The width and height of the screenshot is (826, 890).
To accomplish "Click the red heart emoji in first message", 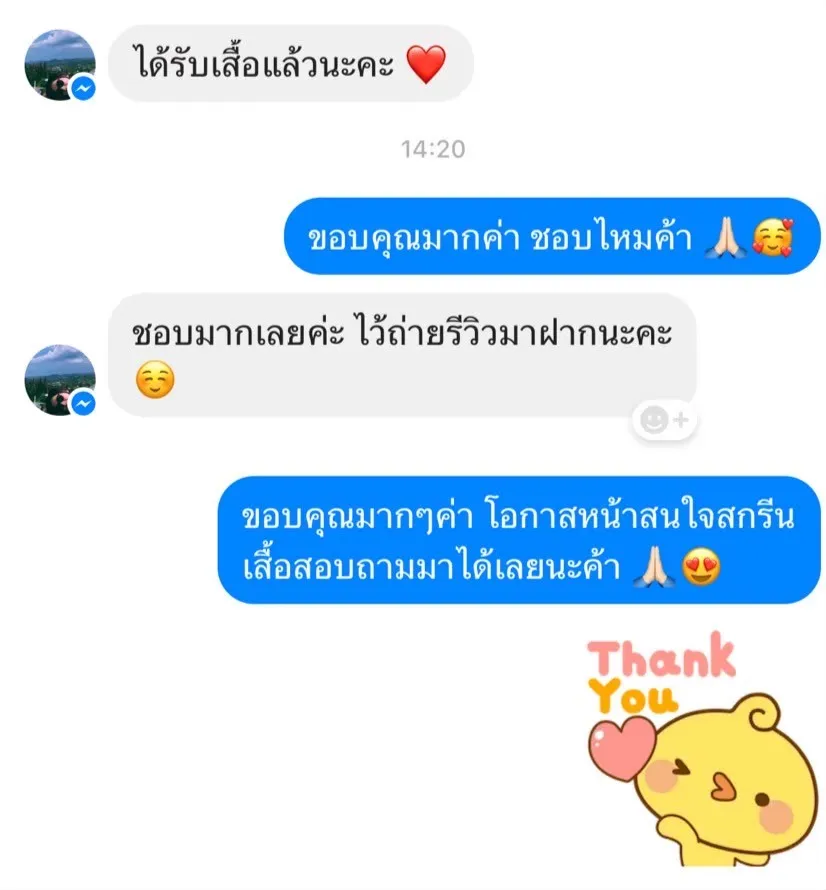I will coord(424,62).
